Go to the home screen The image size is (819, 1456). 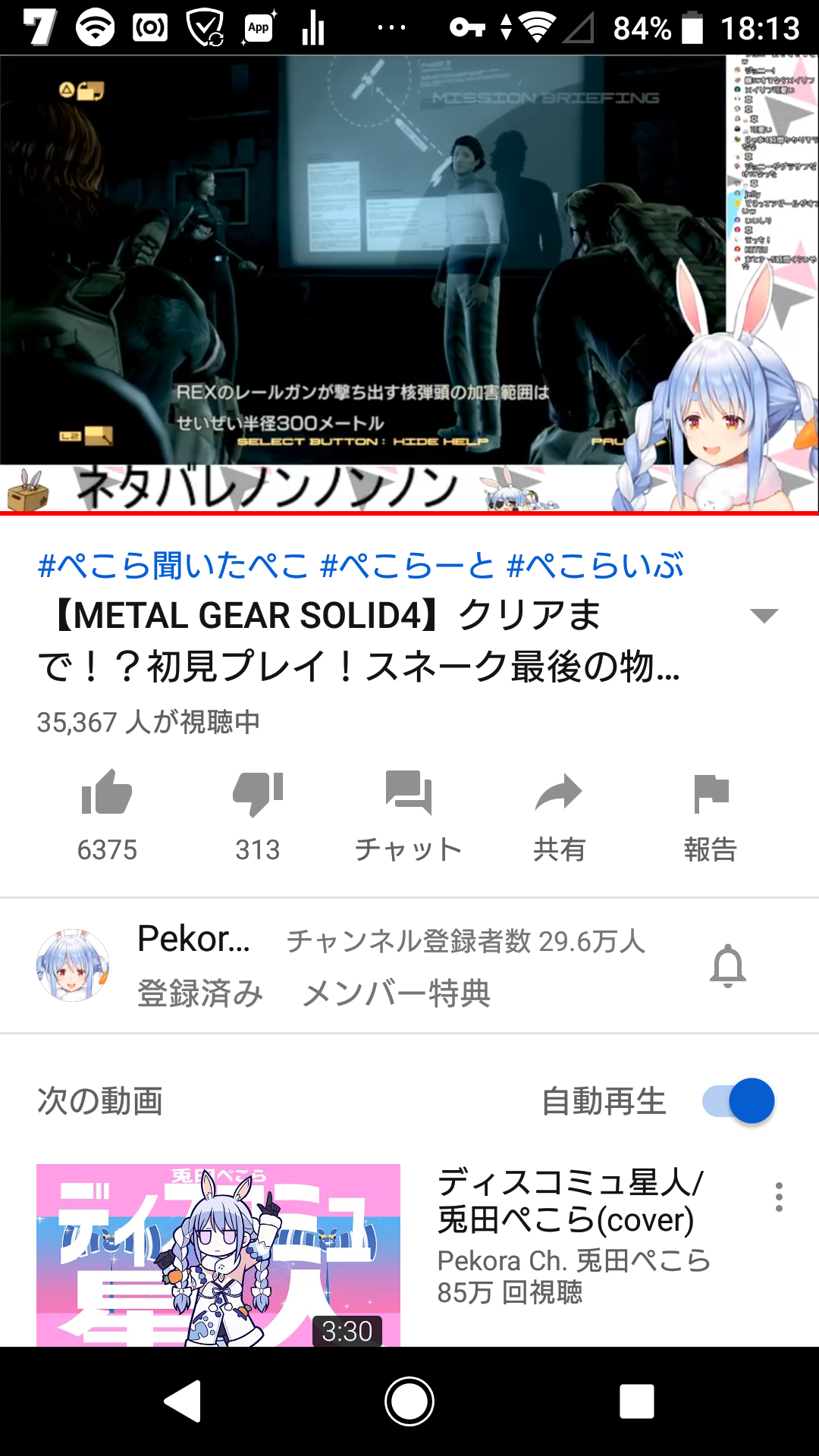[409, 1401]
